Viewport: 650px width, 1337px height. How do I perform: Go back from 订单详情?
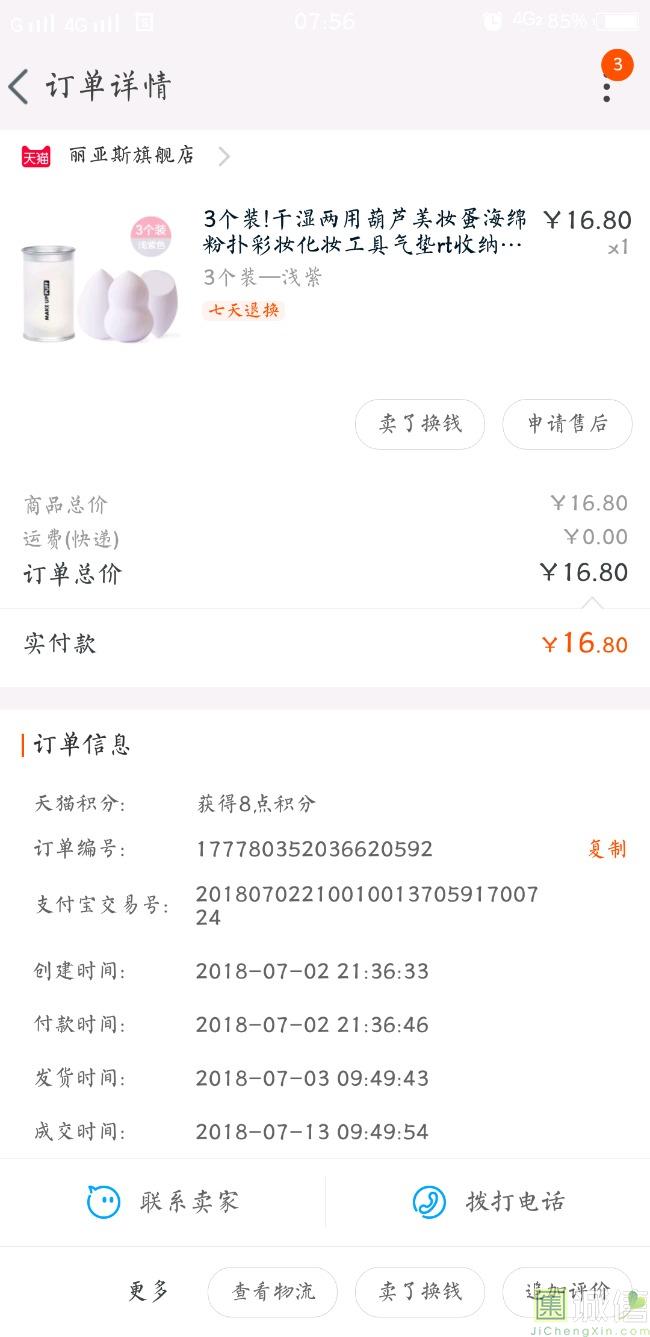[x=20, y=87]
